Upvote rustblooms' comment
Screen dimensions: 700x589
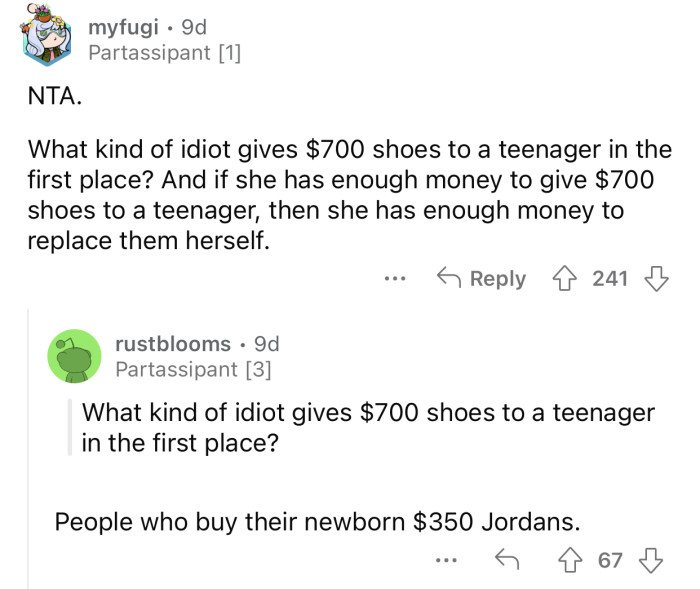pyautogui.click(x=573, y=560)
